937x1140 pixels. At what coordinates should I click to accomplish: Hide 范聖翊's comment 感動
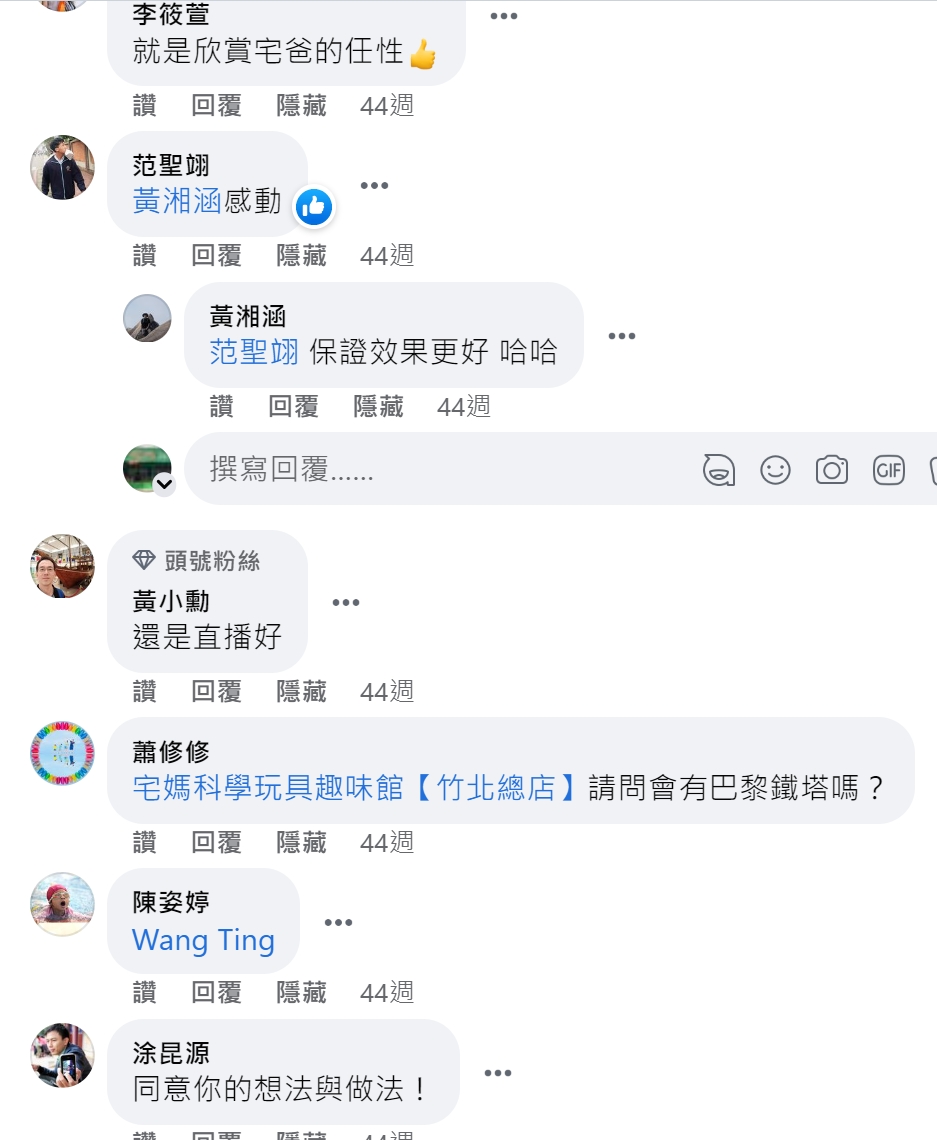(x=302, y=255)
